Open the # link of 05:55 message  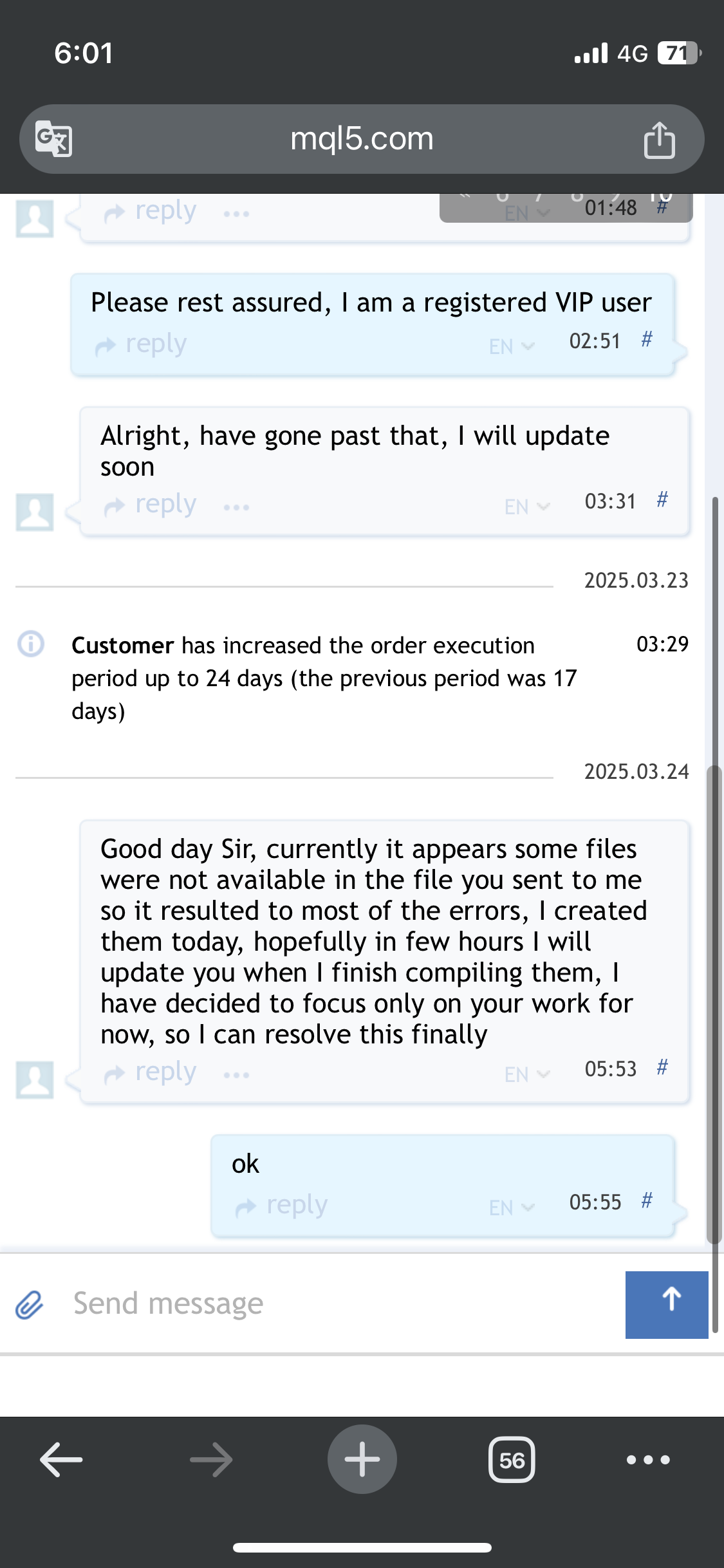pyautogui.click(x=647, y=1200)
